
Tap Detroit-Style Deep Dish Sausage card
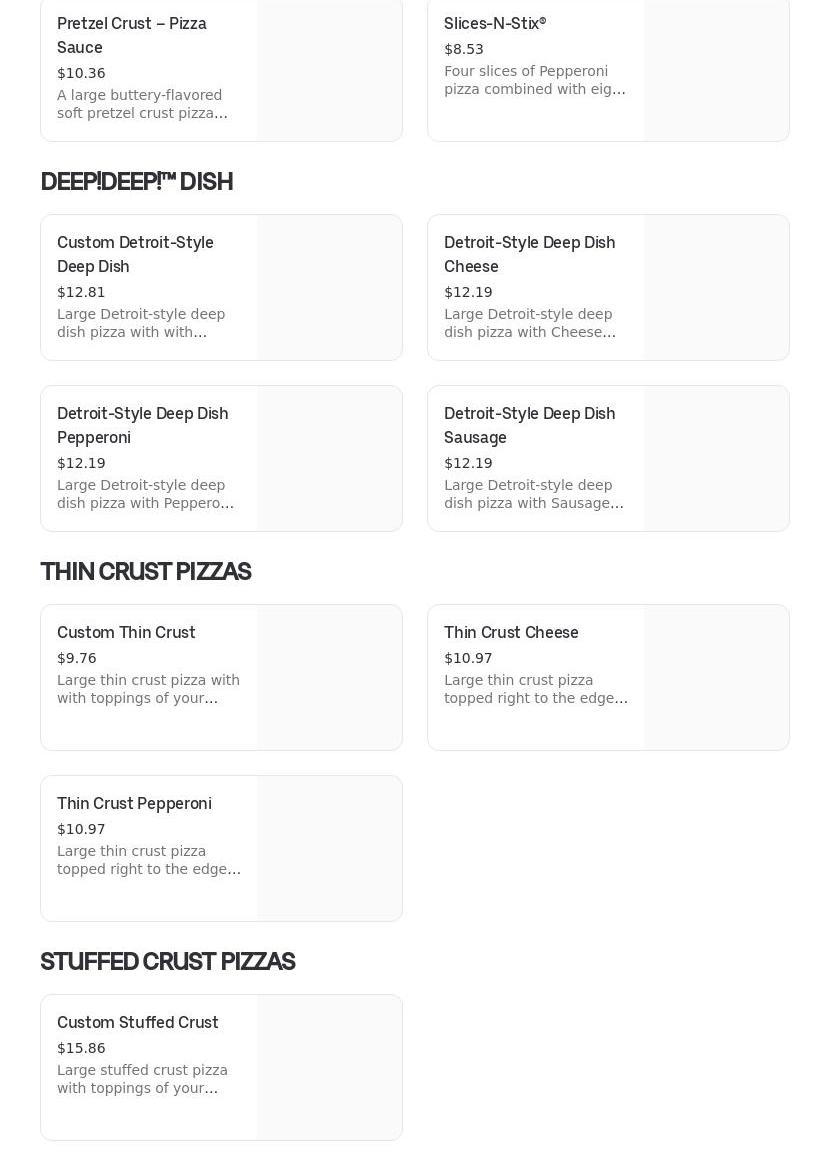608,458
